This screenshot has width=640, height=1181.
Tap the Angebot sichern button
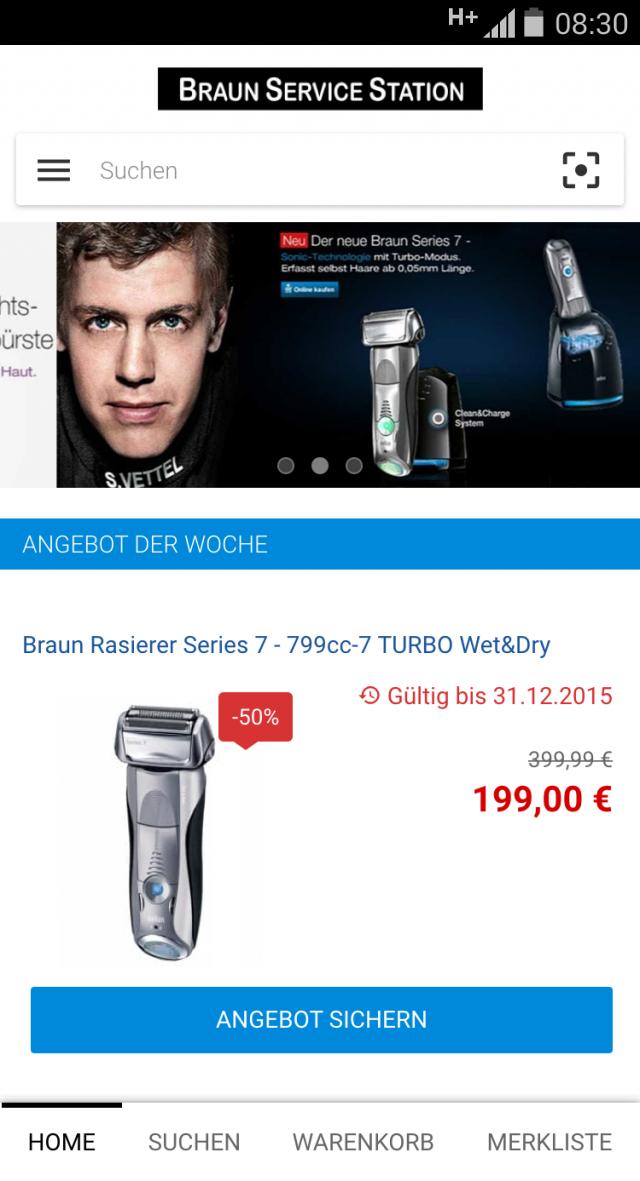coord(321,1019)
